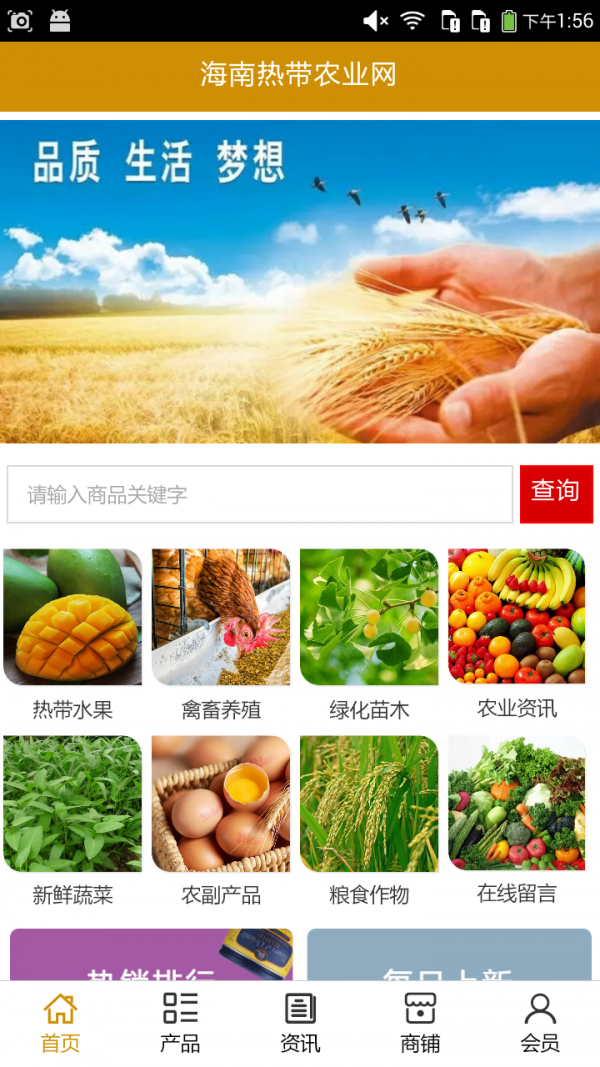Image resolution: width=600 pixels, height=1067 pixels.
Task: Tap the red 查询 search button
Action: click(555, 493)
